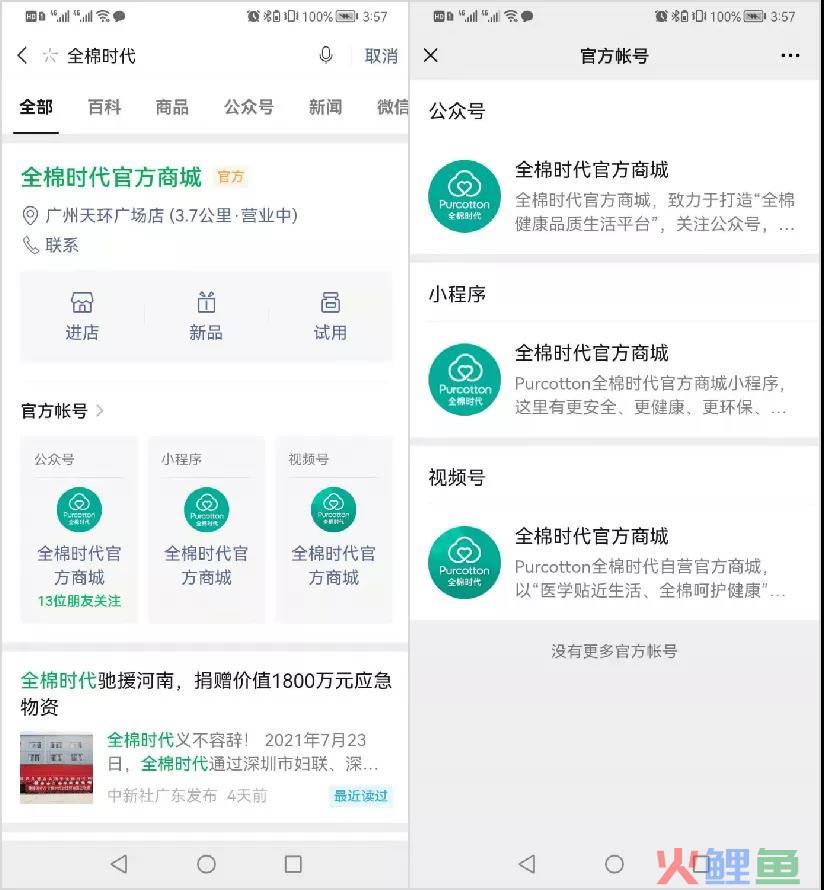Browse new arrivals with 新品
The width and height of the screenshot is (824, 890).
coord(206,317)
